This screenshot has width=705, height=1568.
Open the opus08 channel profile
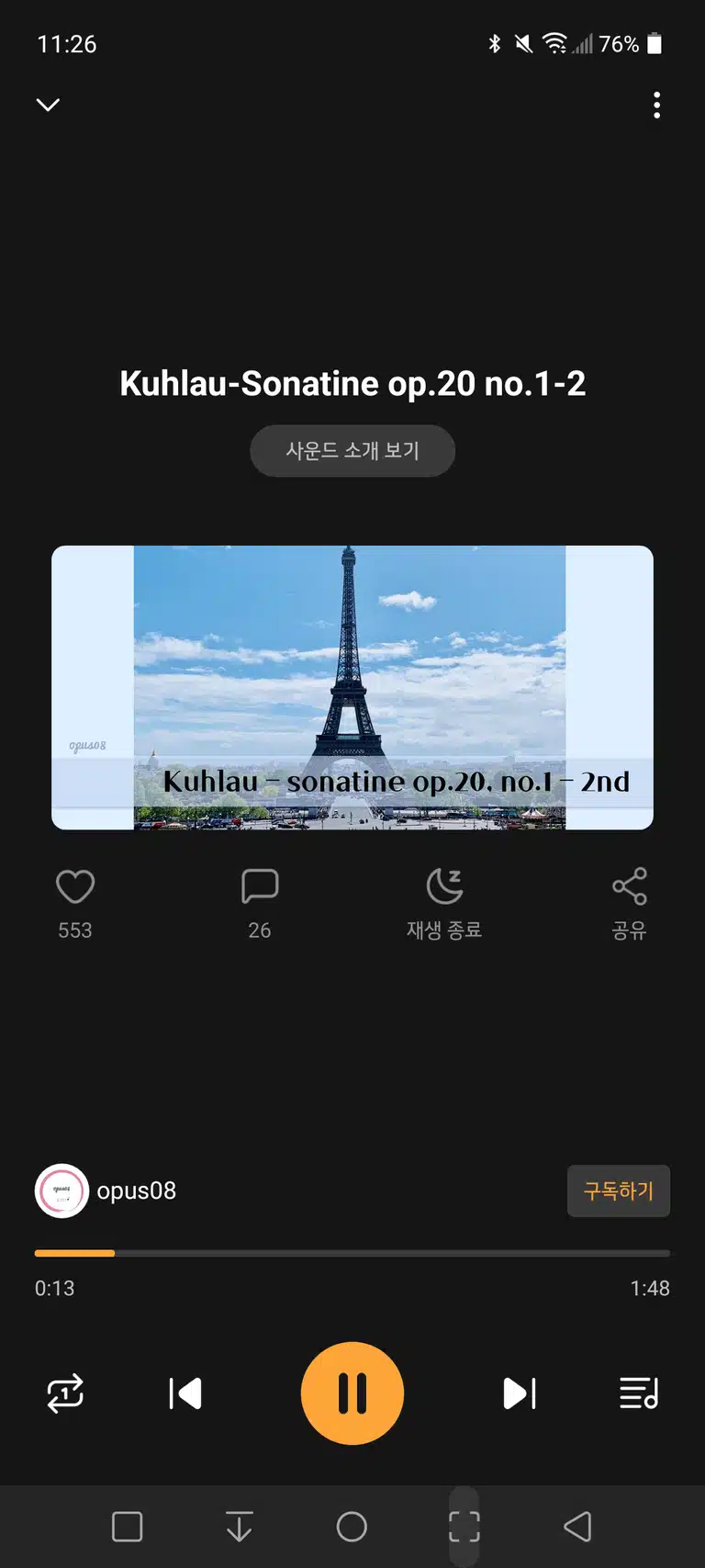coord(106,1190)
